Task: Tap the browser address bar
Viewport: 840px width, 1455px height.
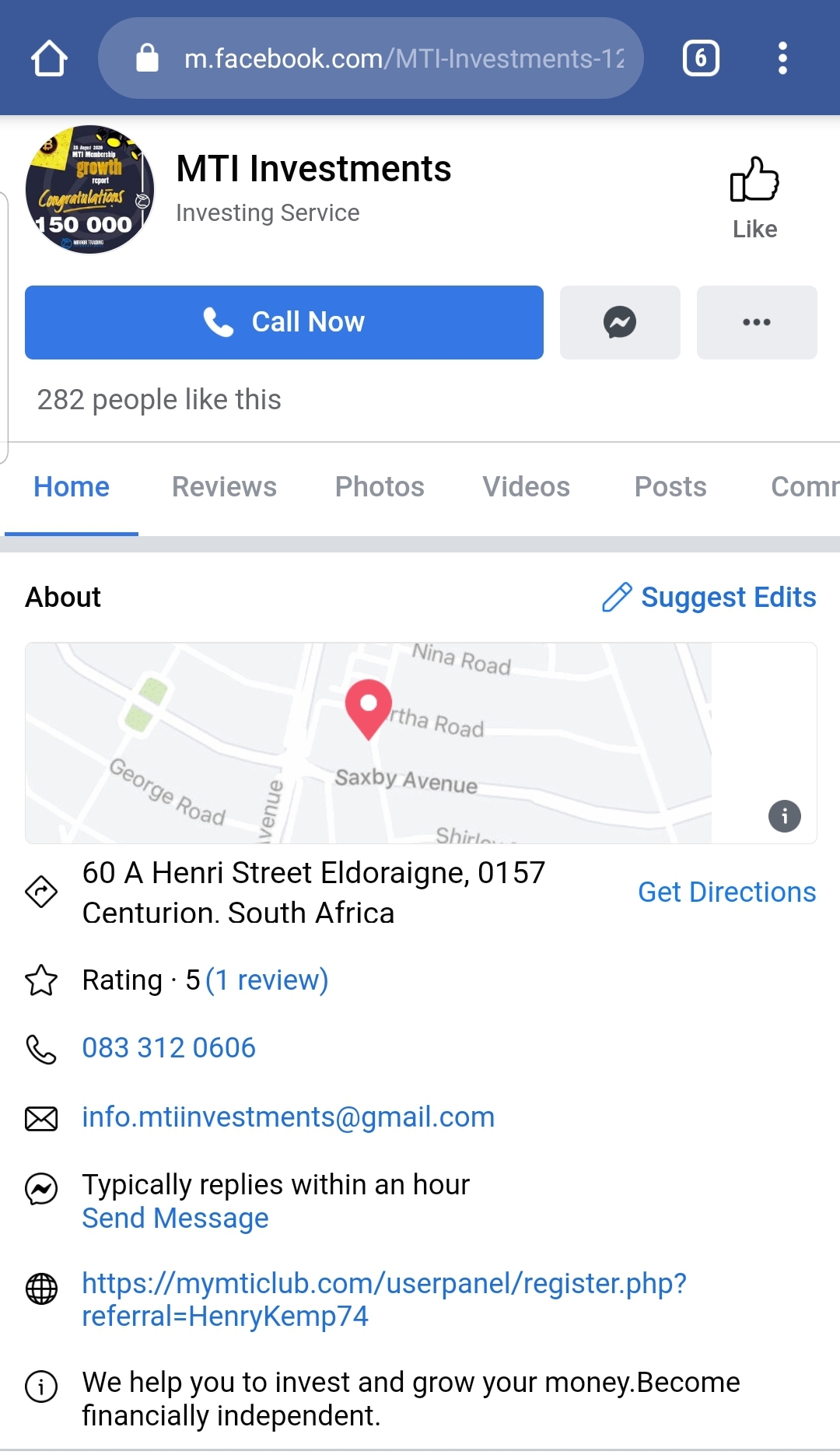Action: point(389,58)
